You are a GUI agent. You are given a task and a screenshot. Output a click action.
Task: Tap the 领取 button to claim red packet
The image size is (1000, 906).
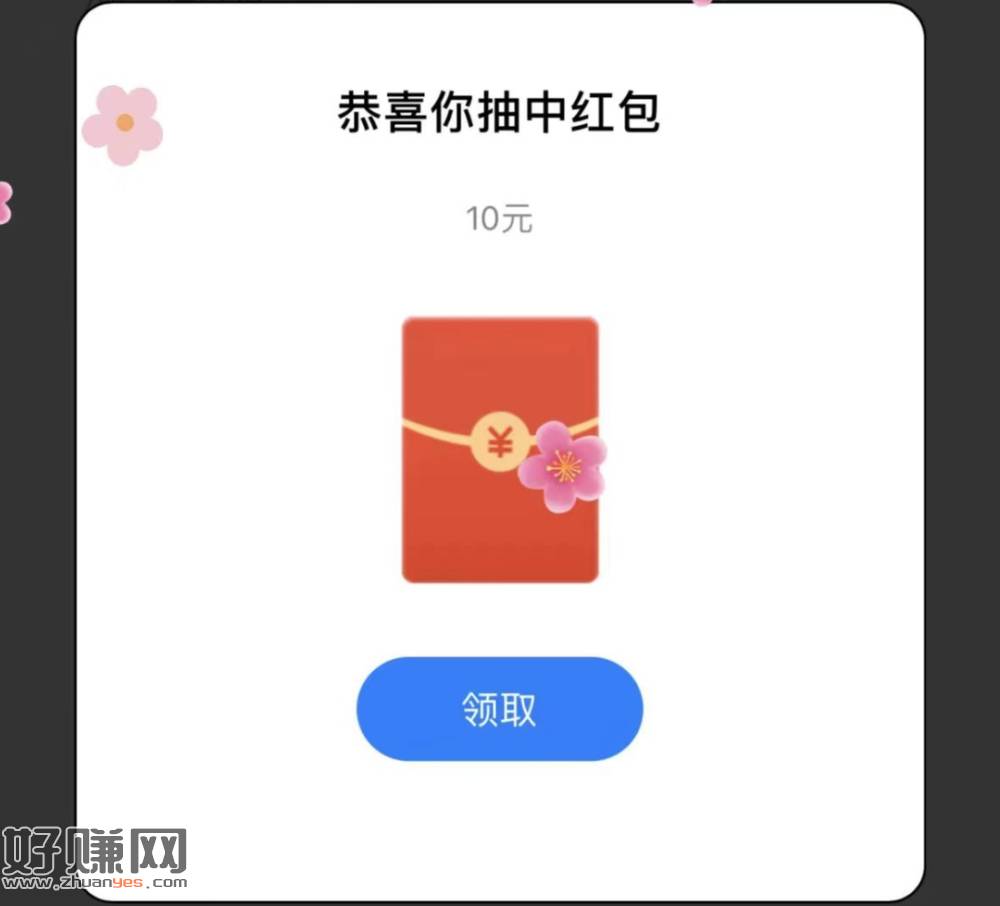[x=499, y=709]
